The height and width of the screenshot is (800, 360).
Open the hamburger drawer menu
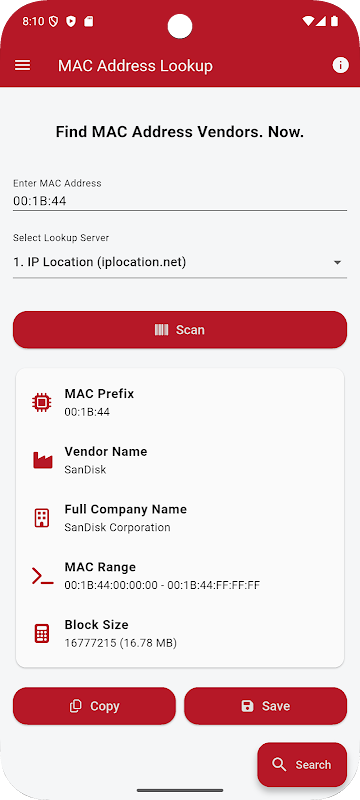(22, 66)
